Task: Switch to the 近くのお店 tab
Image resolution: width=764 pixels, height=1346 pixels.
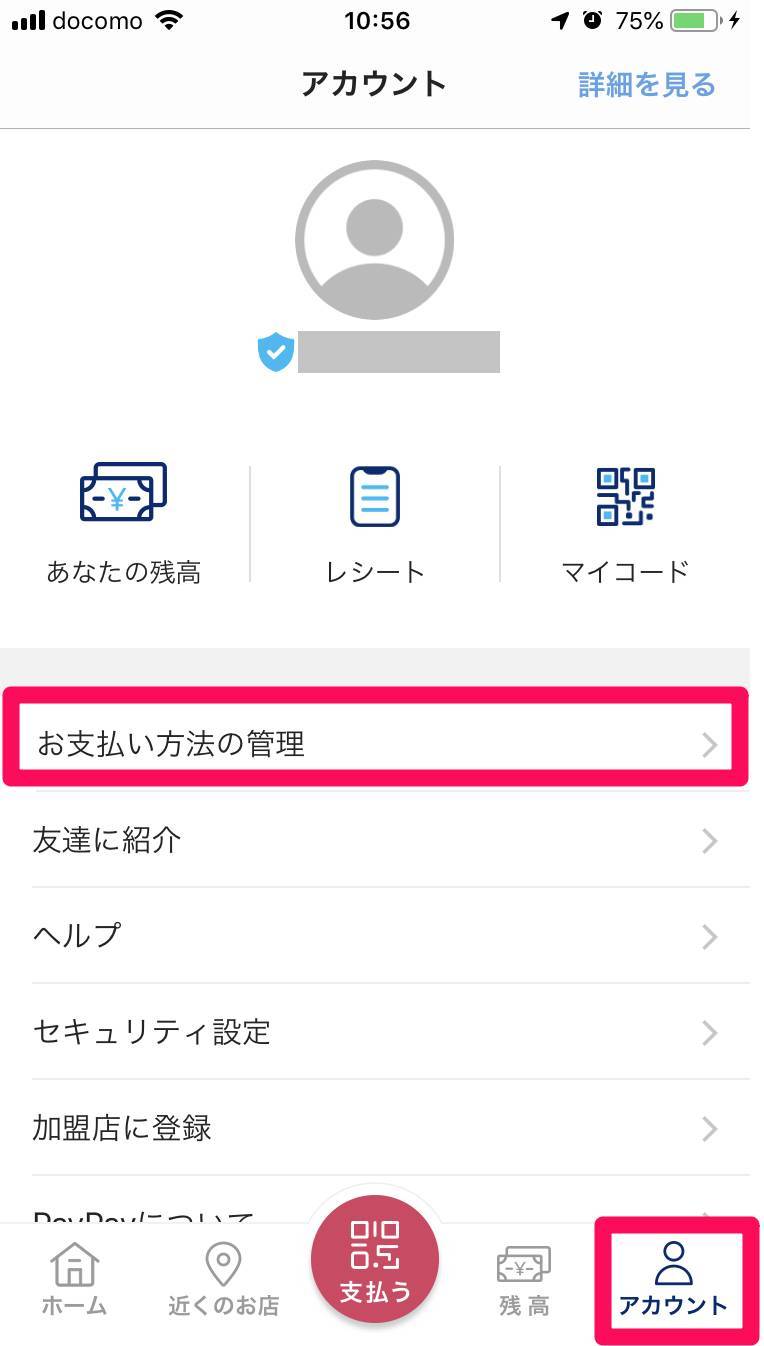Action: [x=223, y=1279]
